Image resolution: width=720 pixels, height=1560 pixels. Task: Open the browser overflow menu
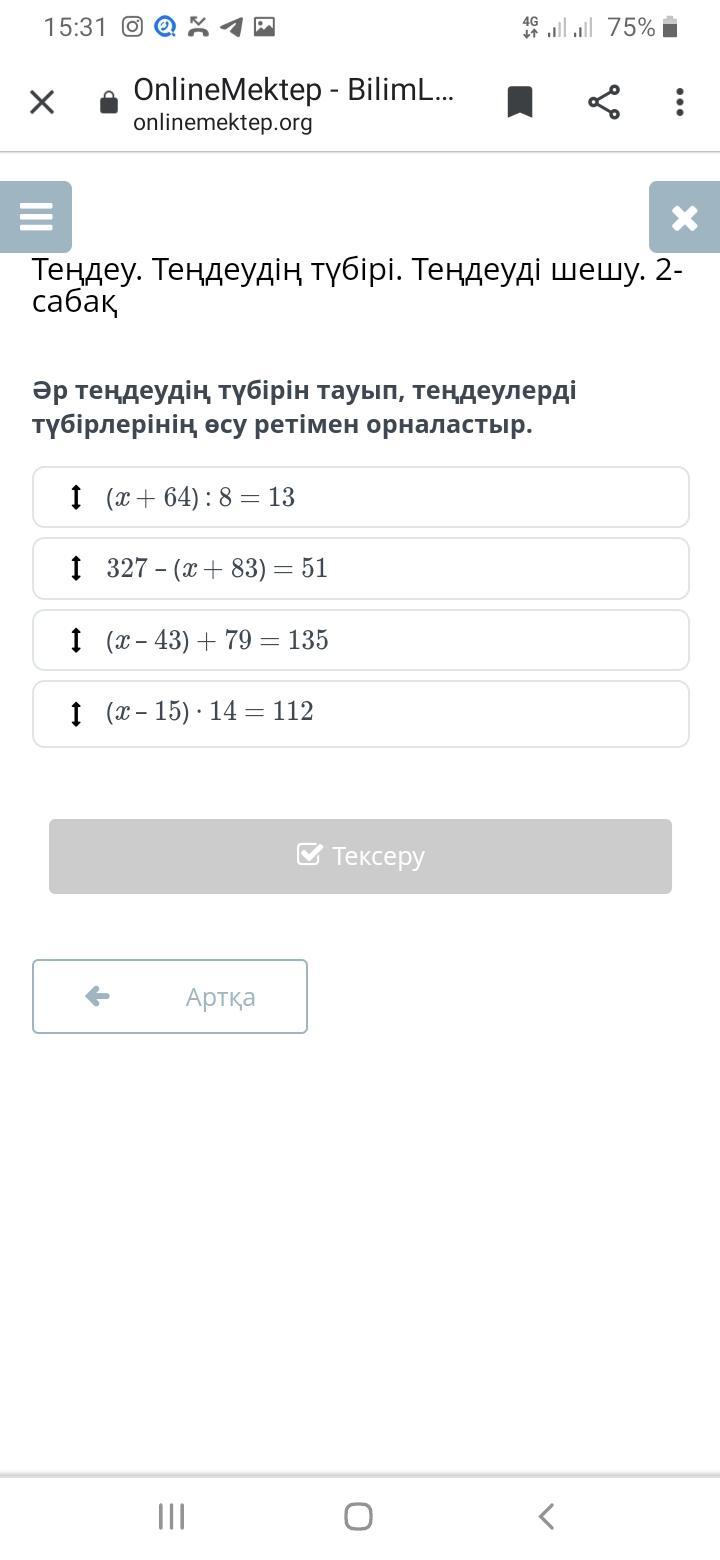[680, 102]
